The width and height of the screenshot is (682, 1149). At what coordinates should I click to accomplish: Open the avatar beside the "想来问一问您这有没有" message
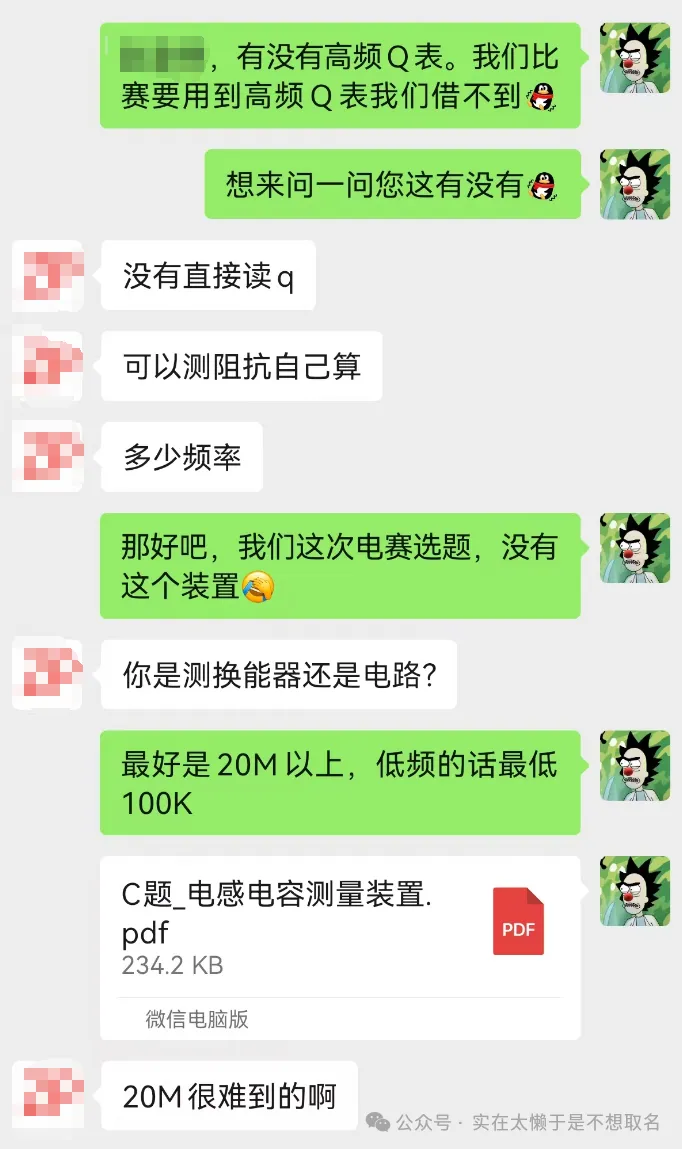[634, 184]
